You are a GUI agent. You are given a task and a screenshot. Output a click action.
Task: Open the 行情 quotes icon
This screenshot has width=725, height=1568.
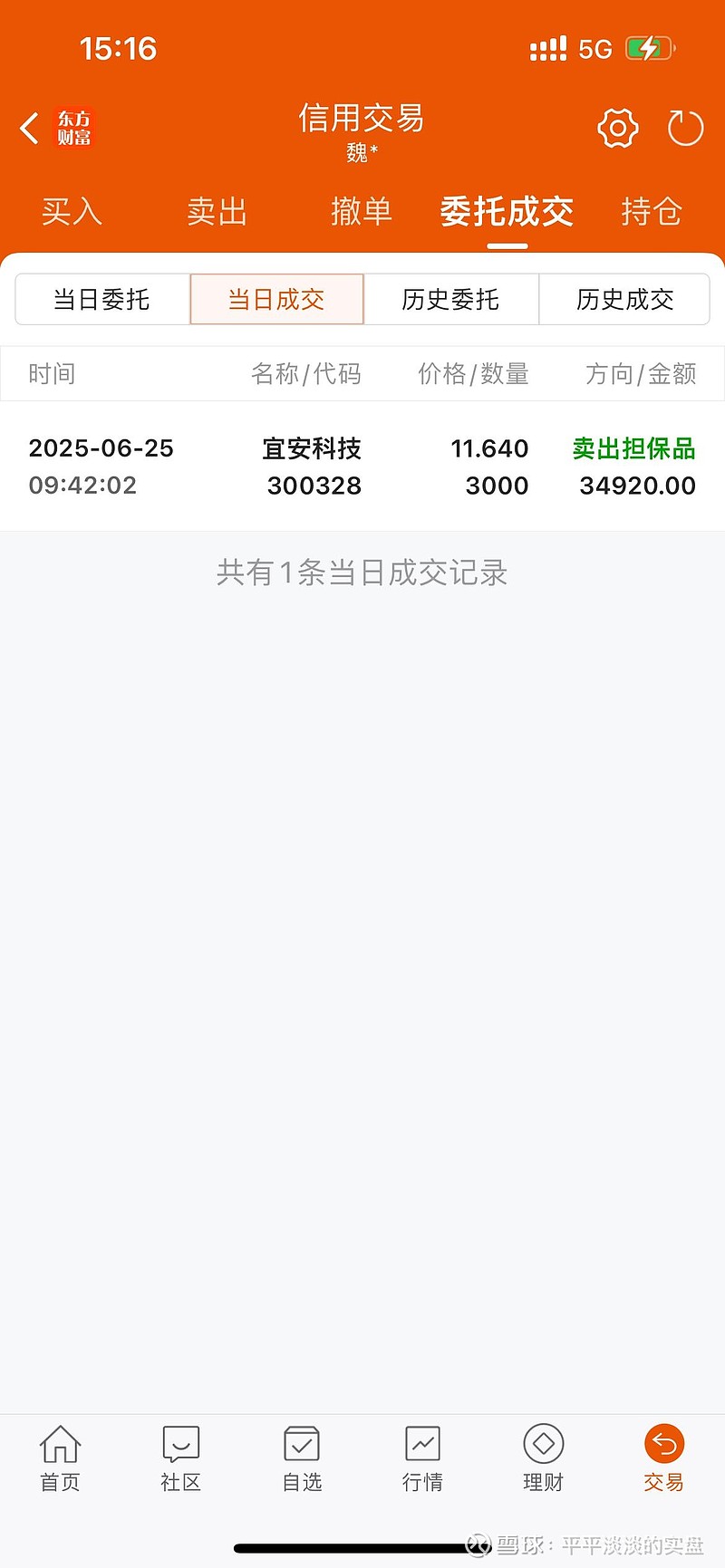point(421,1458)
